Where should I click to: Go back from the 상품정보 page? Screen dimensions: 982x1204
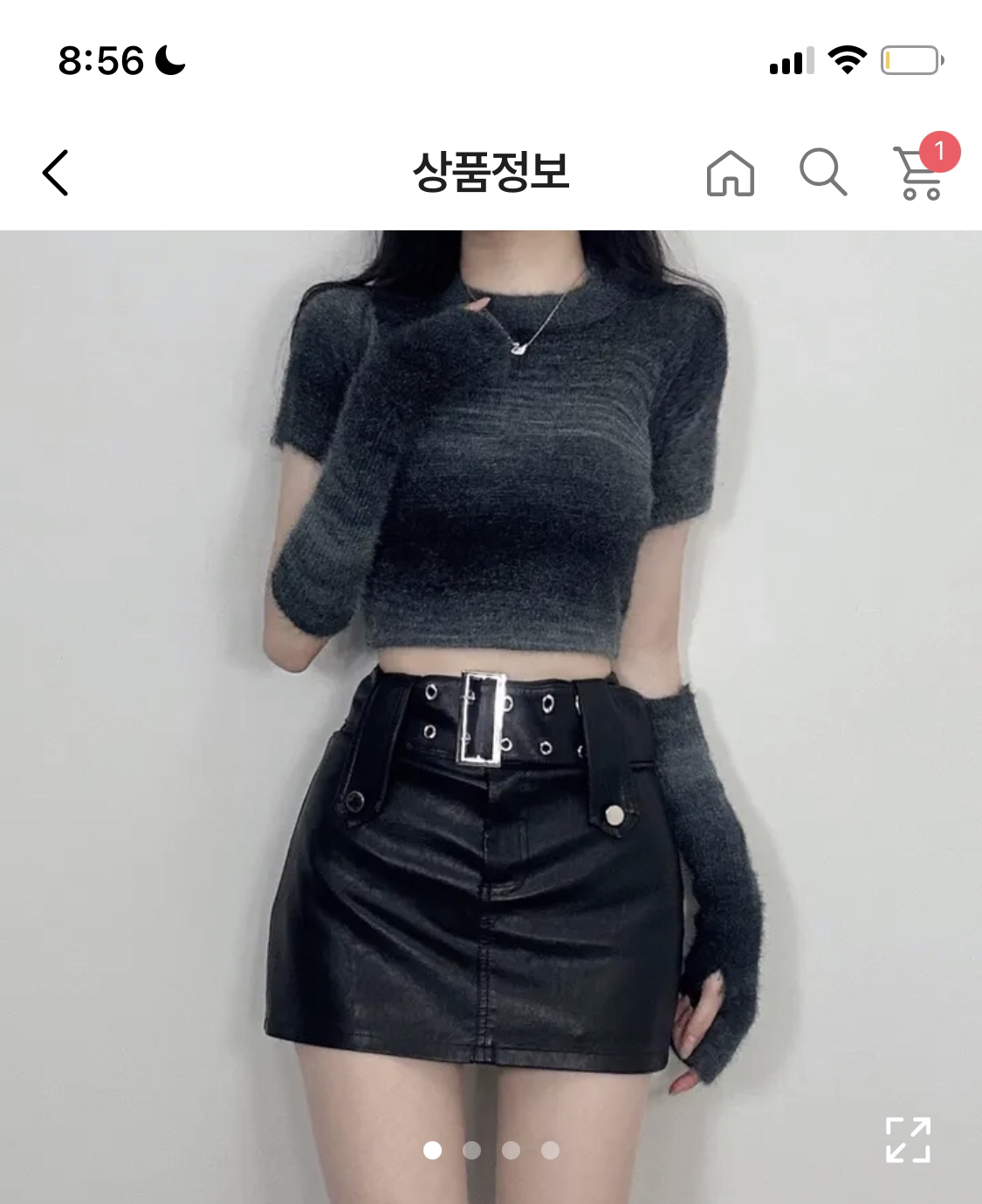[55, 173]
